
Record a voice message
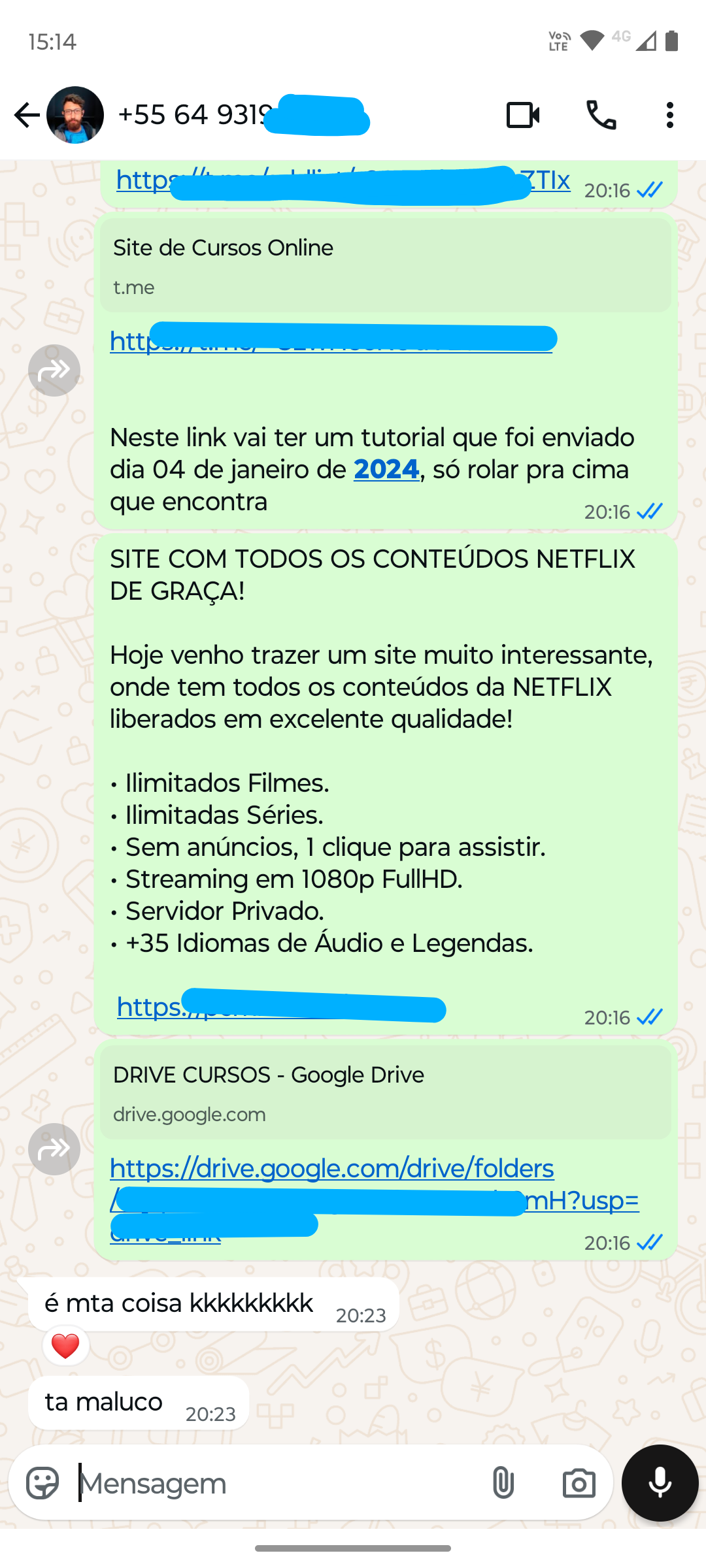tap(660, 1483)
